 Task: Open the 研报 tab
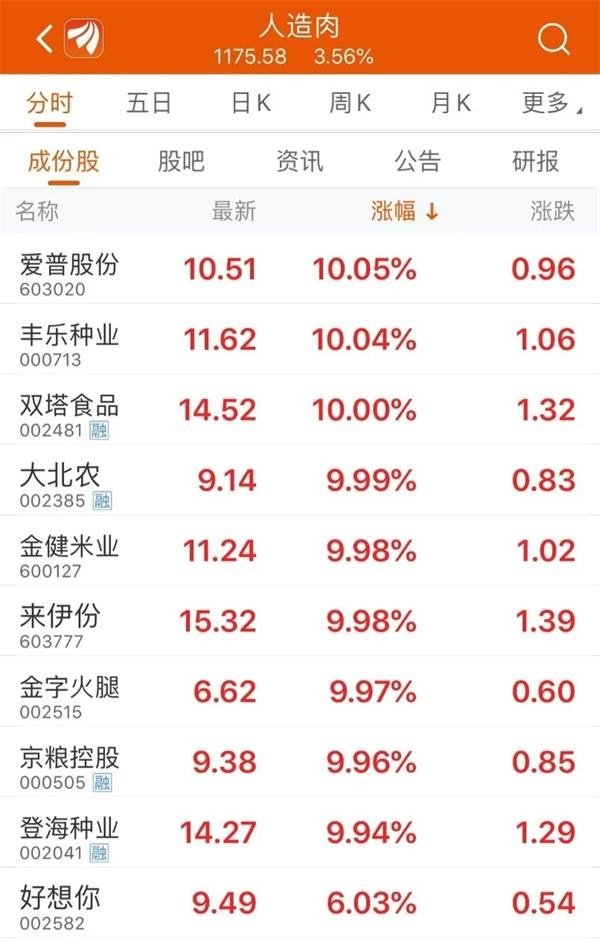tap(535, 161)
